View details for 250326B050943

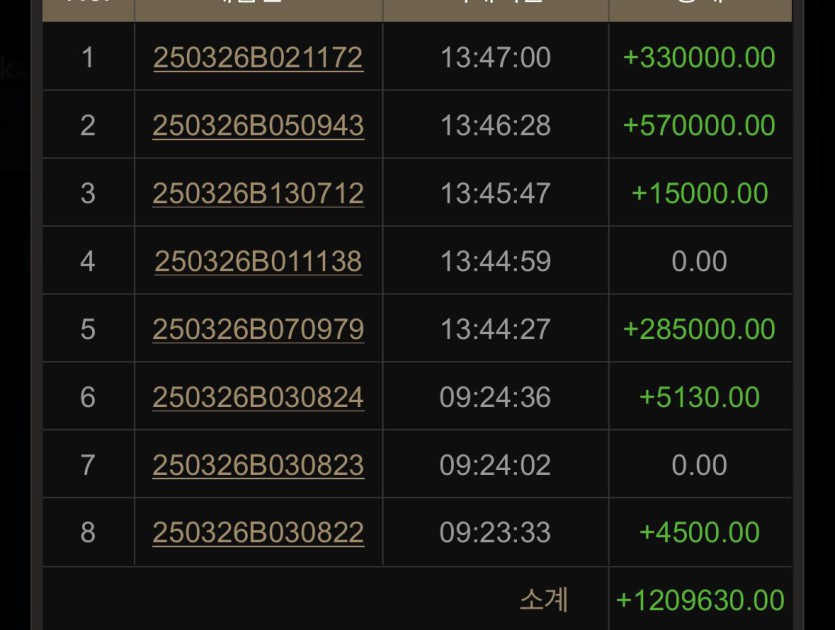[x=258, y=126]
